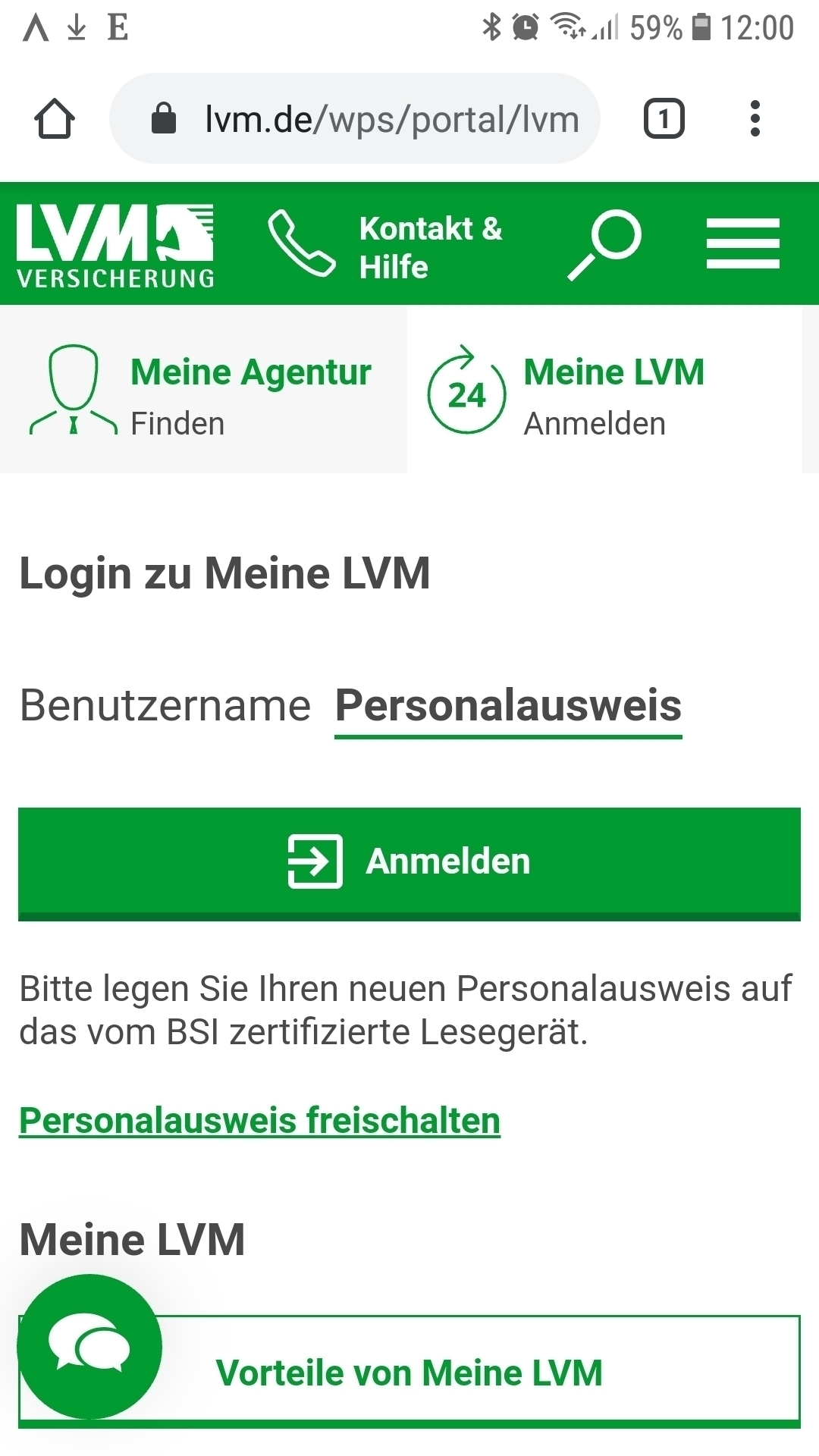Tap the green Anmelden button
This screenshot has height=1456, width=819.
[409, 862]
